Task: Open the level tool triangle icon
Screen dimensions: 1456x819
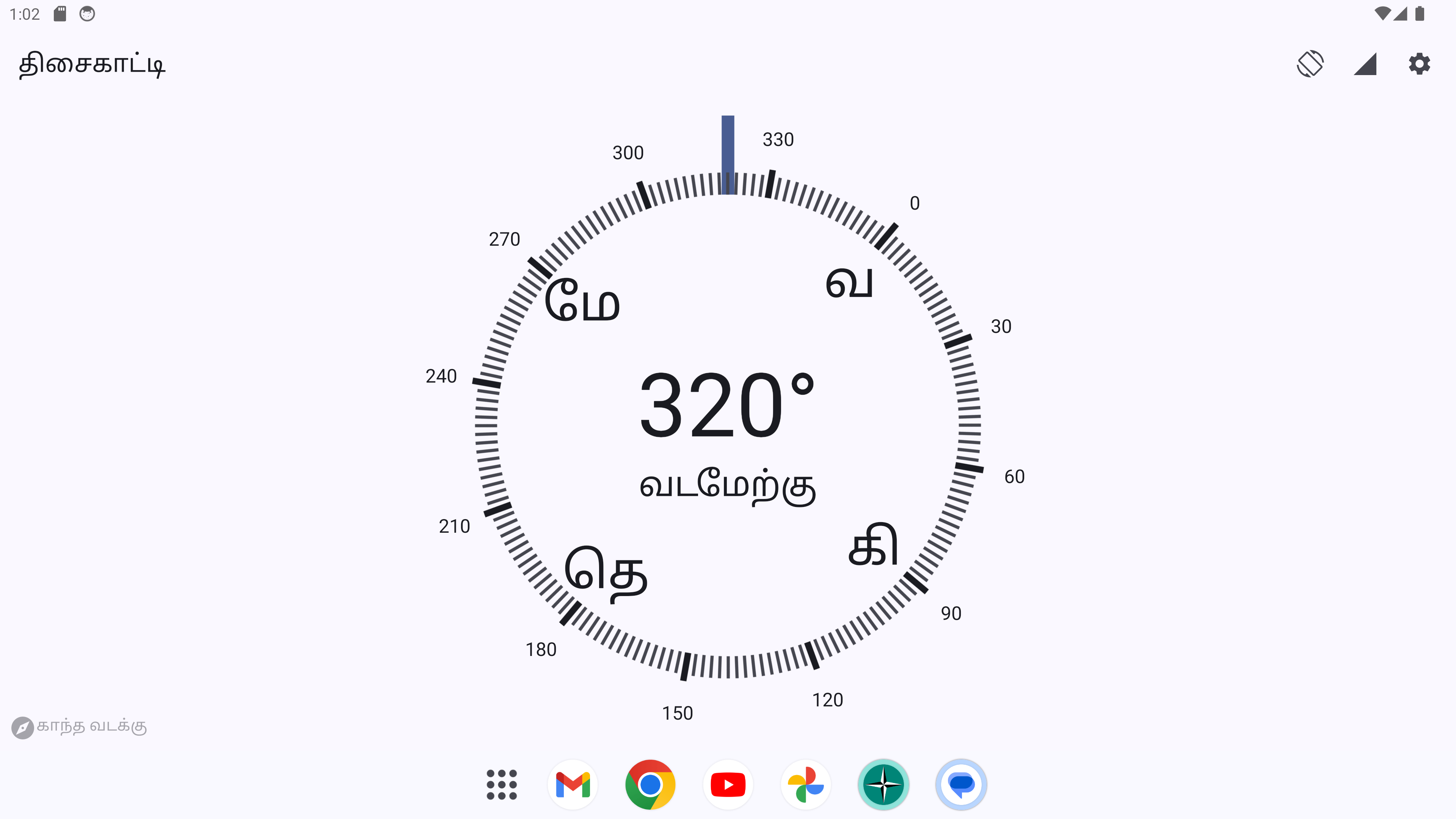Action: tap(1365, 64)
